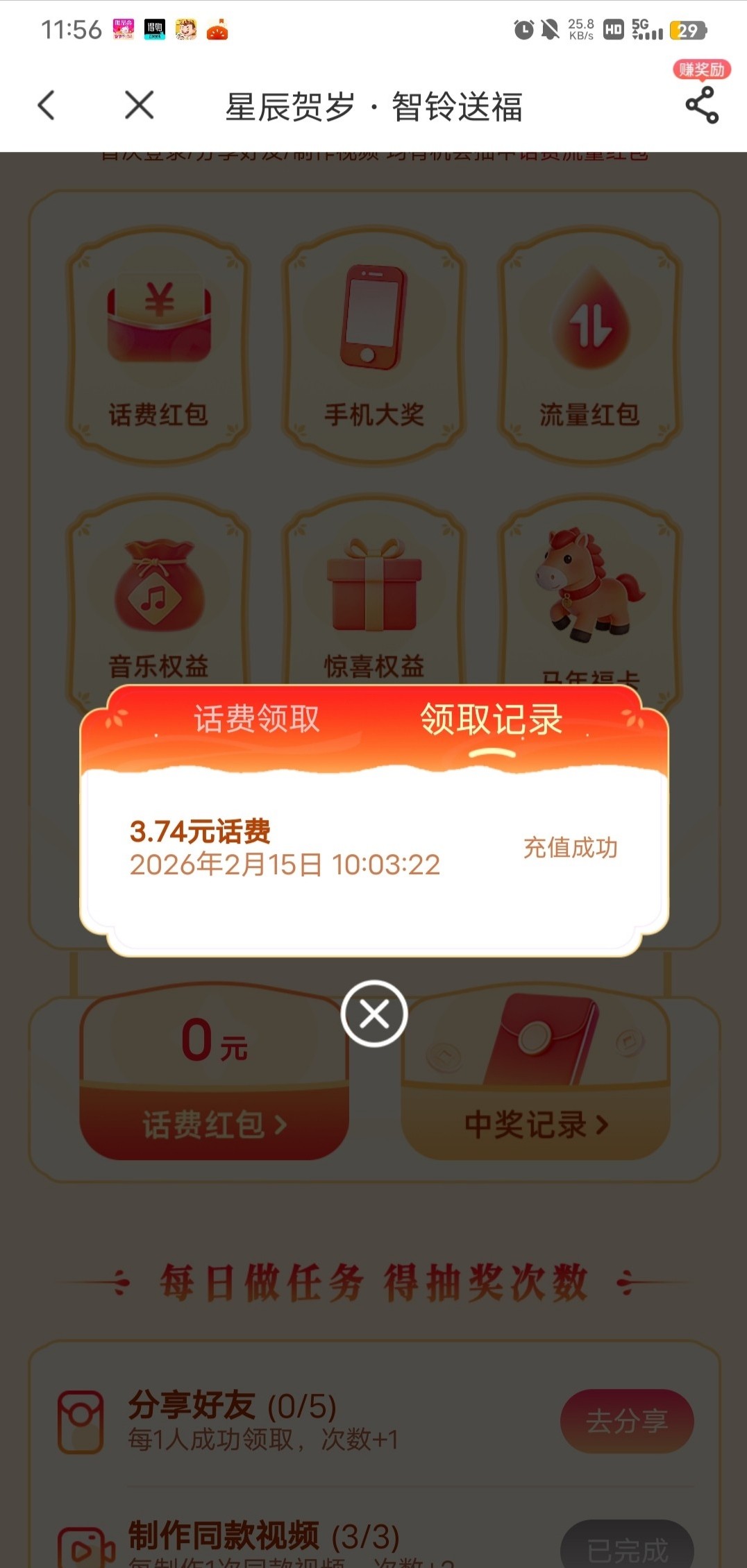Close the 星辰贺岁 page with the X

[139, 106]
